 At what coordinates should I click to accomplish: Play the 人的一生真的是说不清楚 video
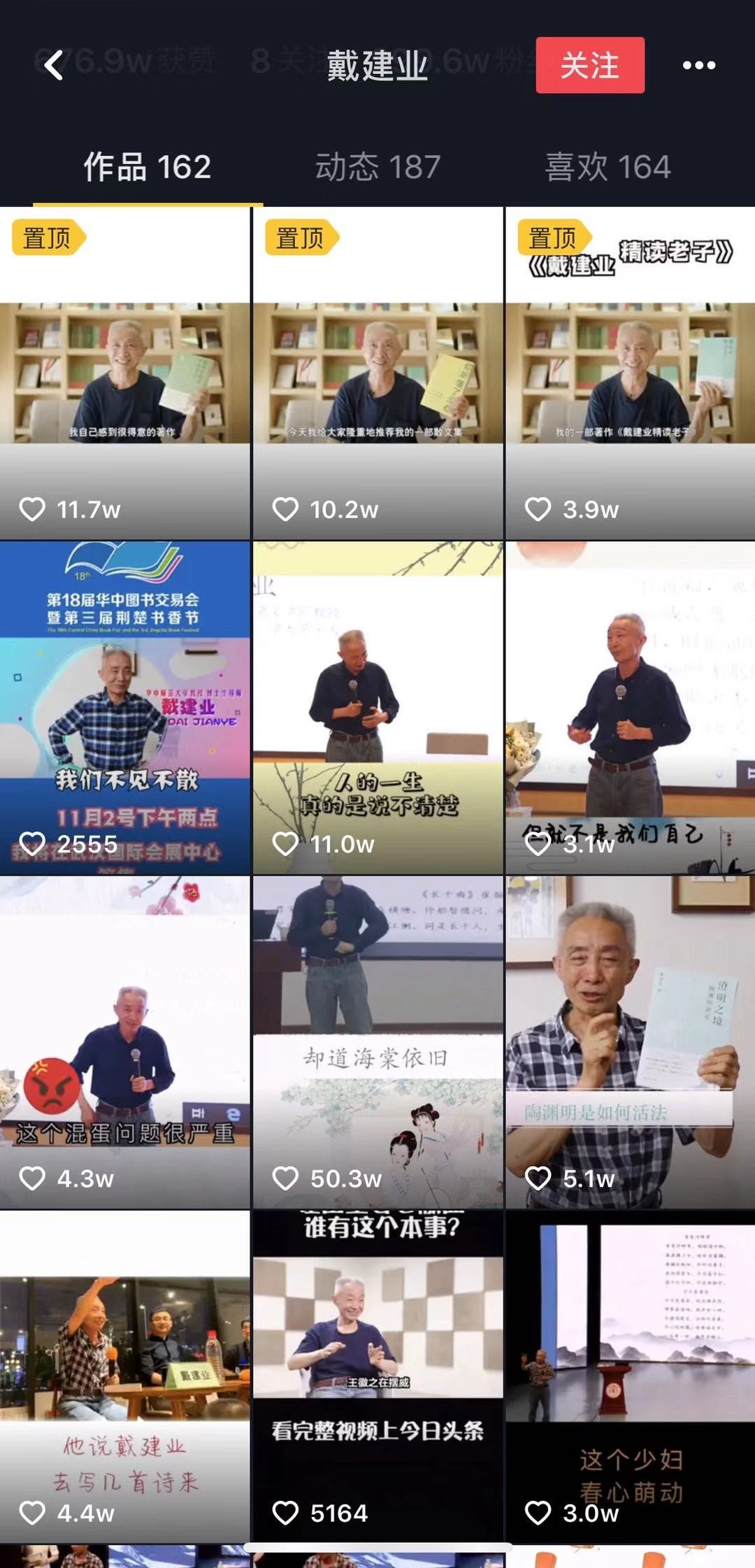pos(377,708)
